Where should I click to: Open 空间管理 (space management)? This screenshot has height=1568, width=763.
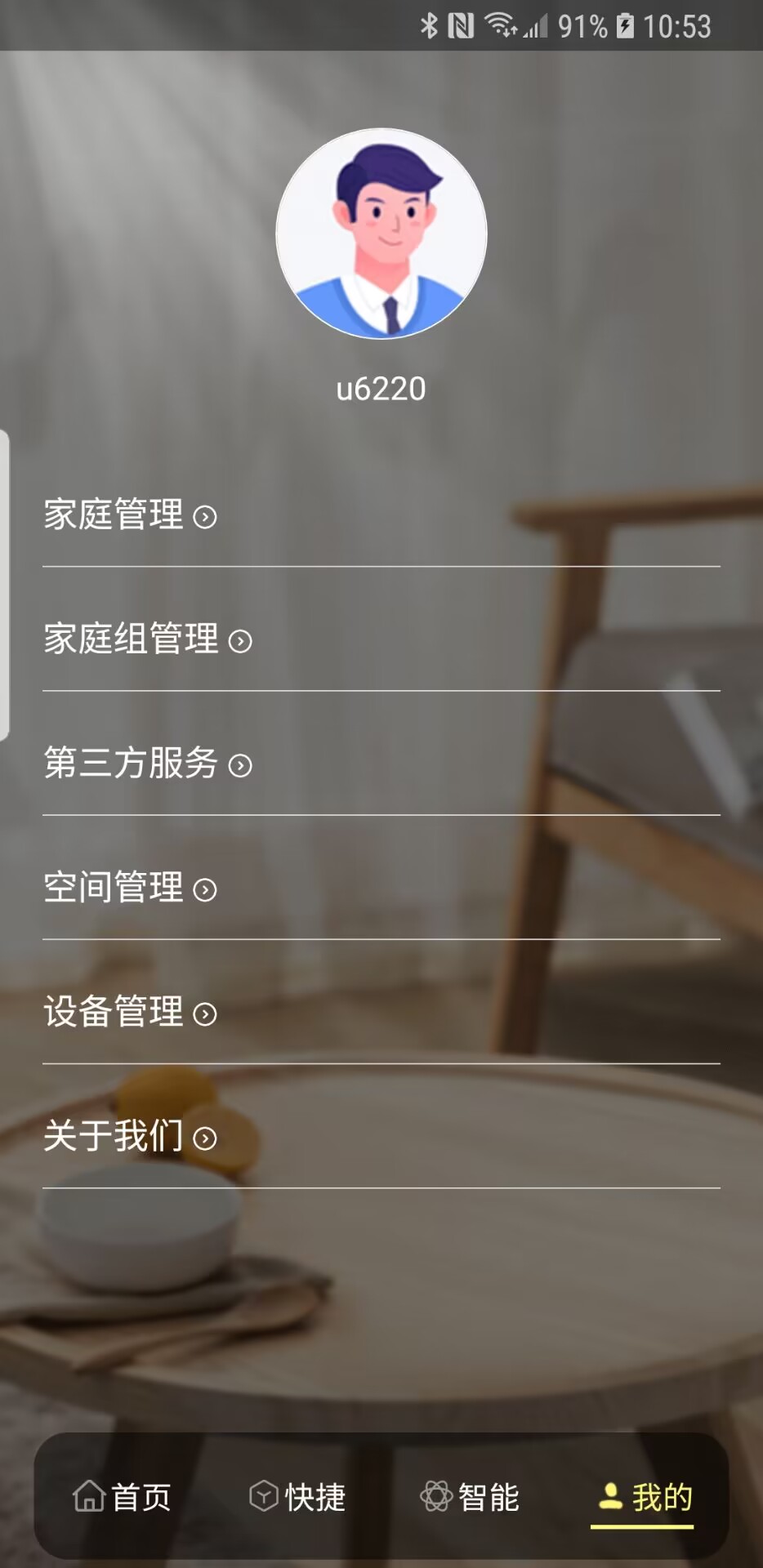[130, 888]
